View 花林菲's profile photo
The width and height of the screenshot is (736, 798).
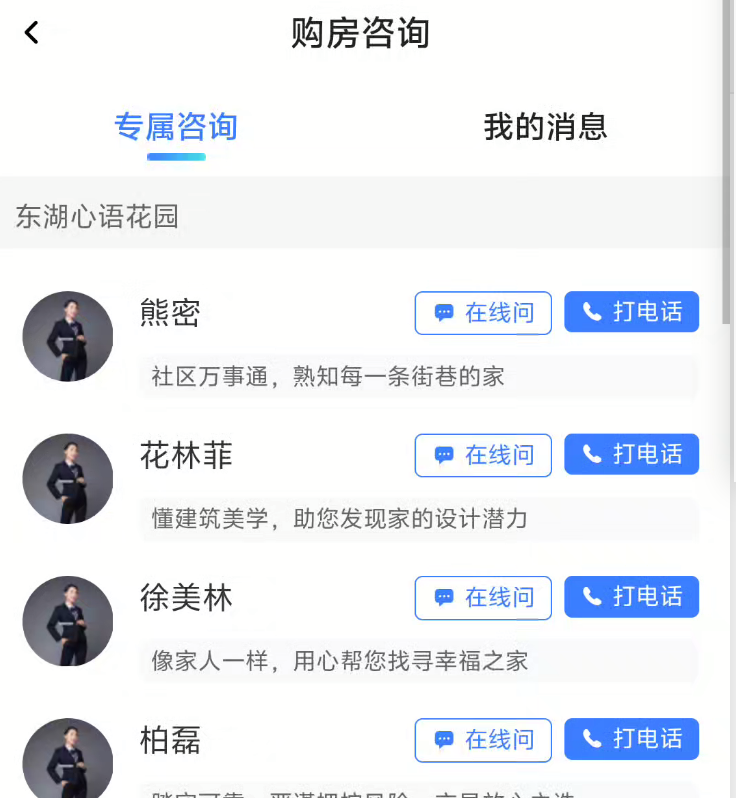[x=68, y=478]
